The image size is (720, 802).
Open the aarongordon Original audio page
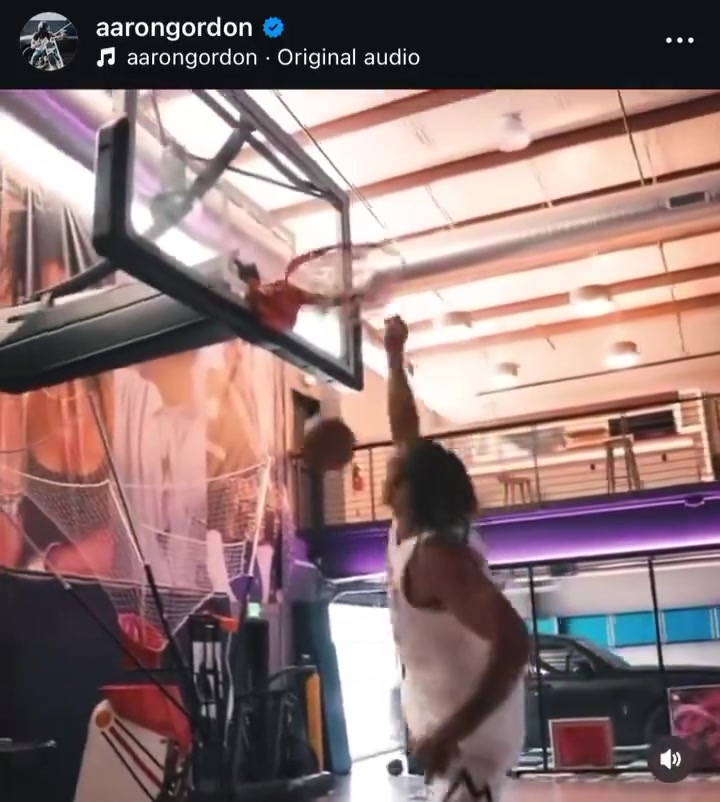point(272,58)
